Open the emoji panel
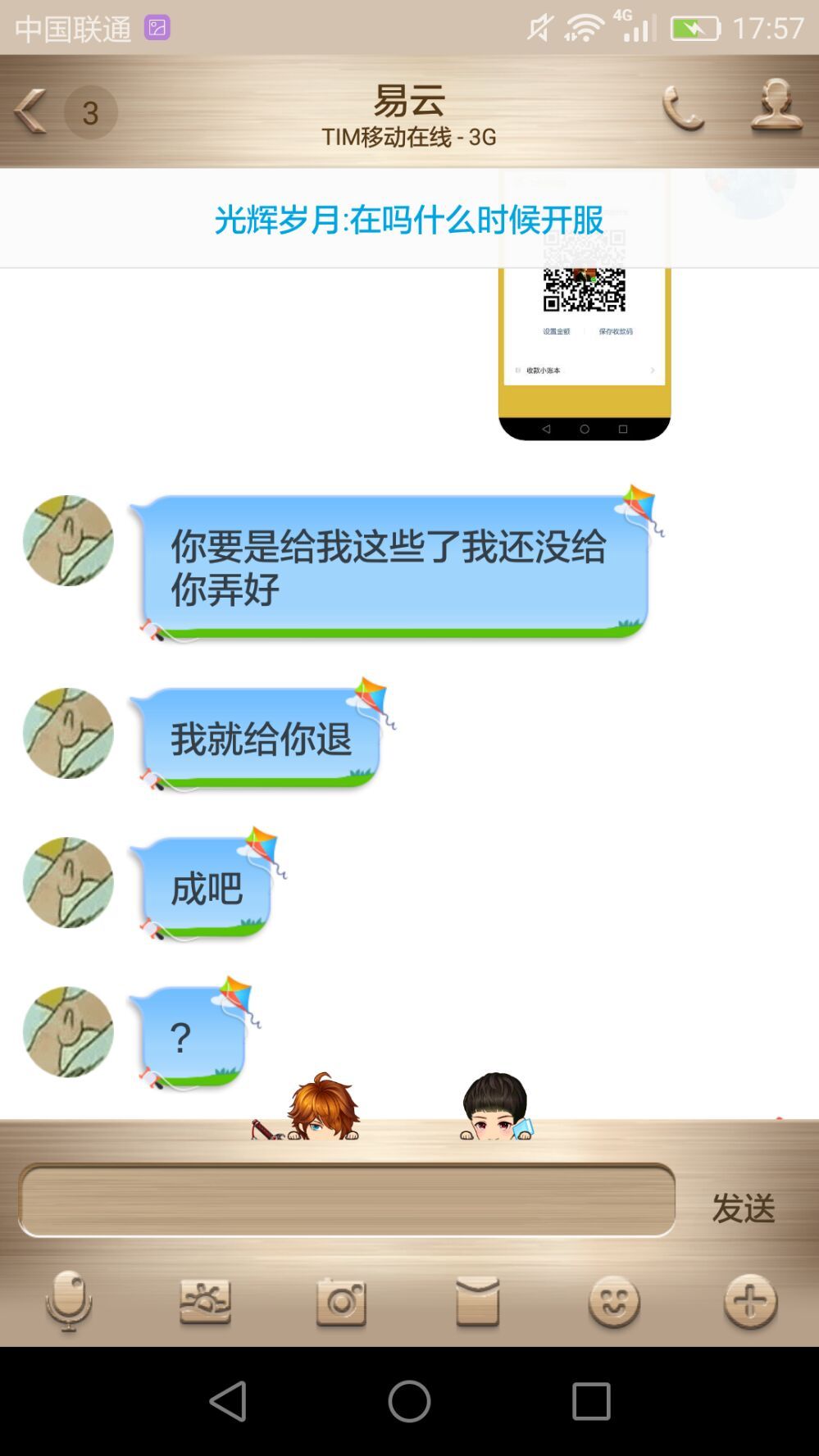The image size is (819, 1456). pyautogui.click(x=613, y=1301)
